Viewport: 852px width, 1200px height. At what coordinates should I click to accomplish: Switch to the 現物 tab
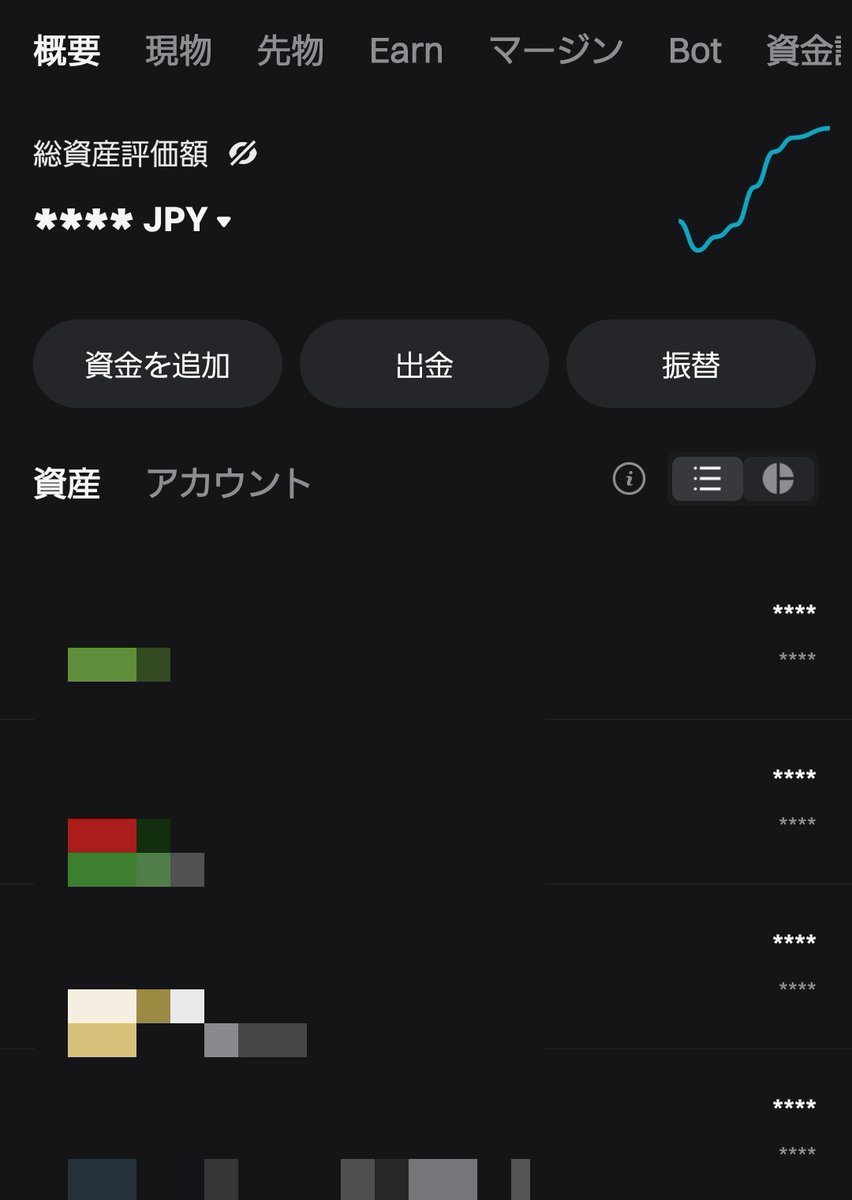pos(178,50)
